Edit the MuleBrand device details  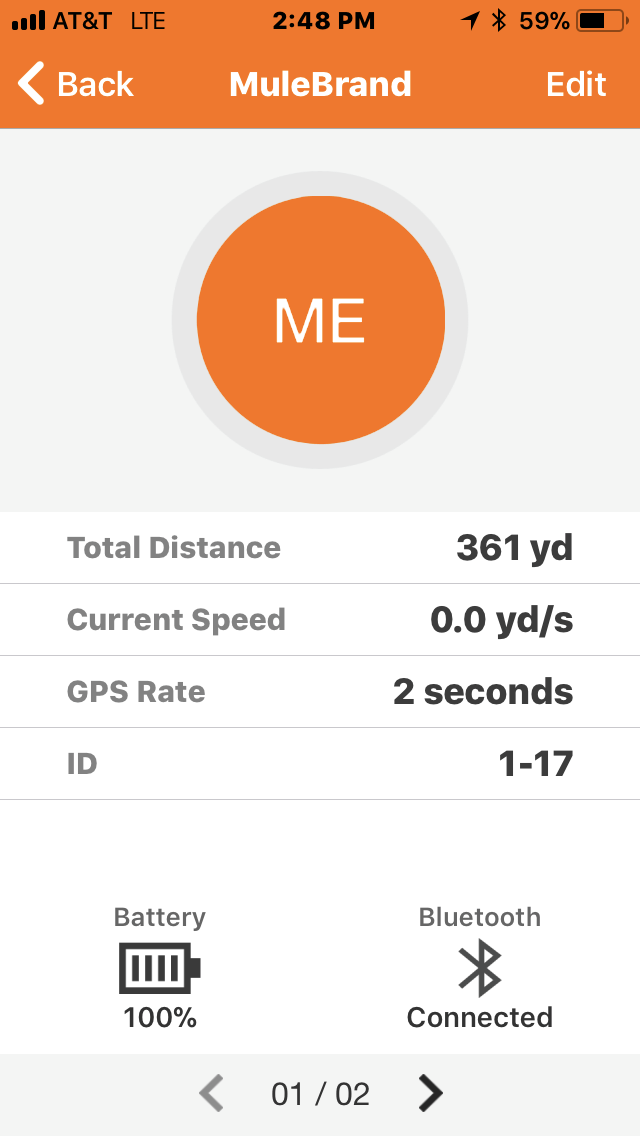point(576,84)
